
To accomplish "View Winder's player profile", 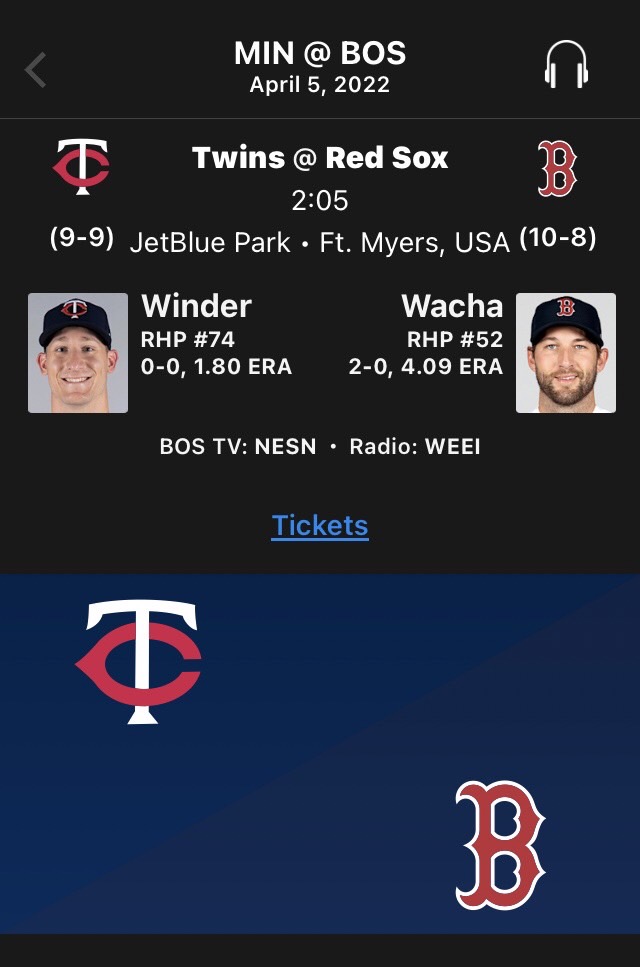I will pos(78,353).
